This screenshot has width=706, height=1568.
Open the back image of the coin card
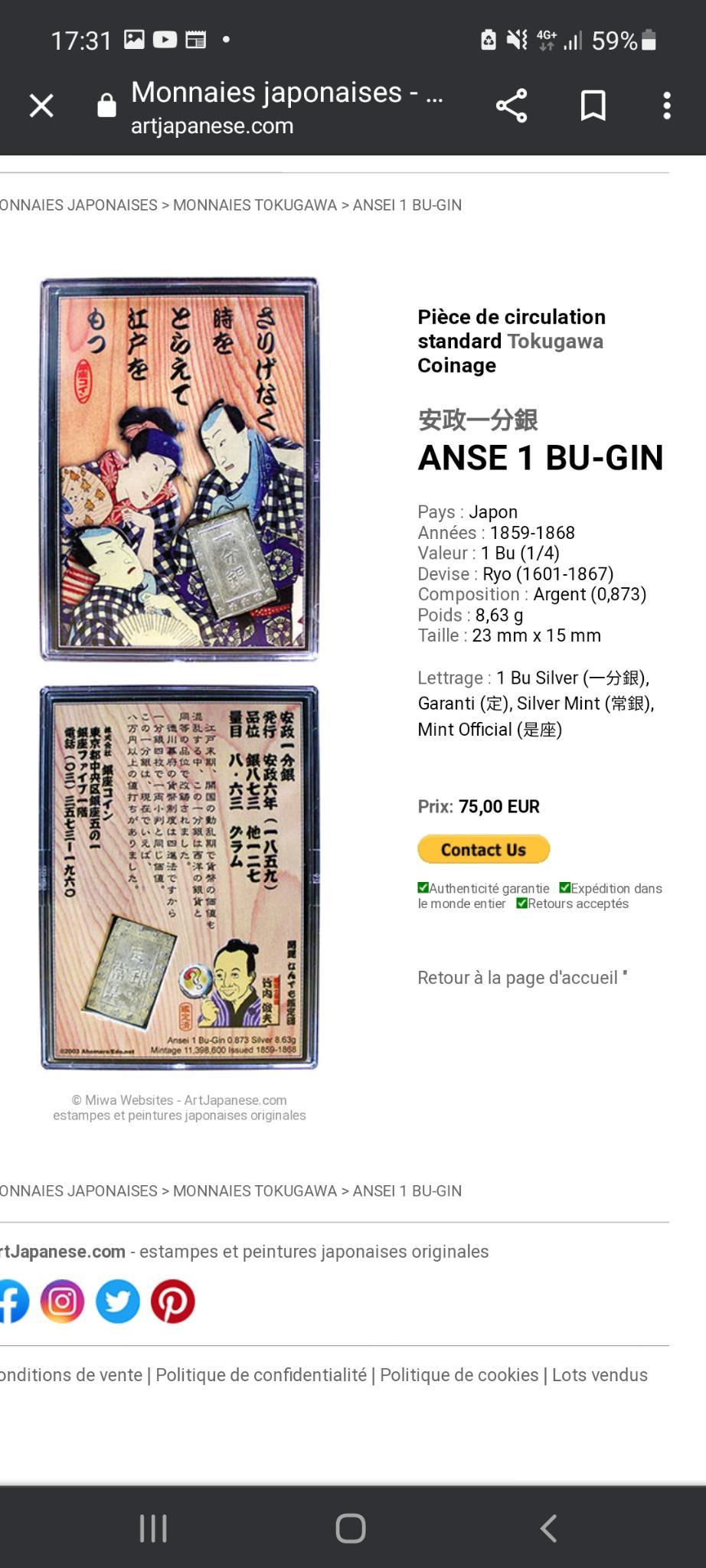[179, 877]
